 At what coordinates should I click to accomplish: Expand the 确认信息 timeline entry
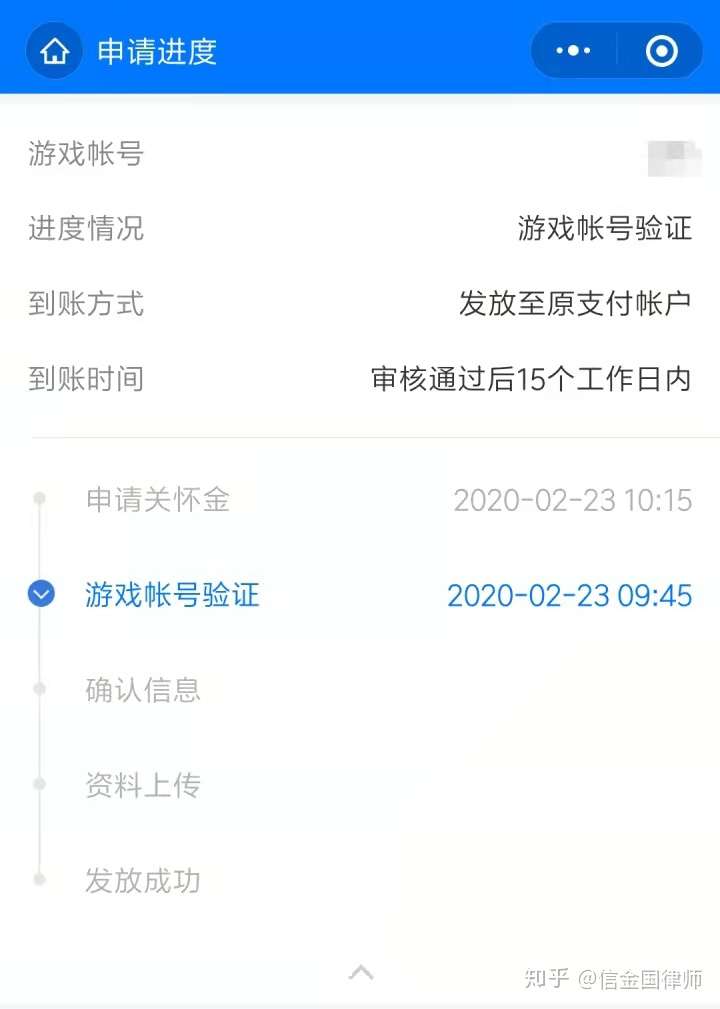[143, 688]
